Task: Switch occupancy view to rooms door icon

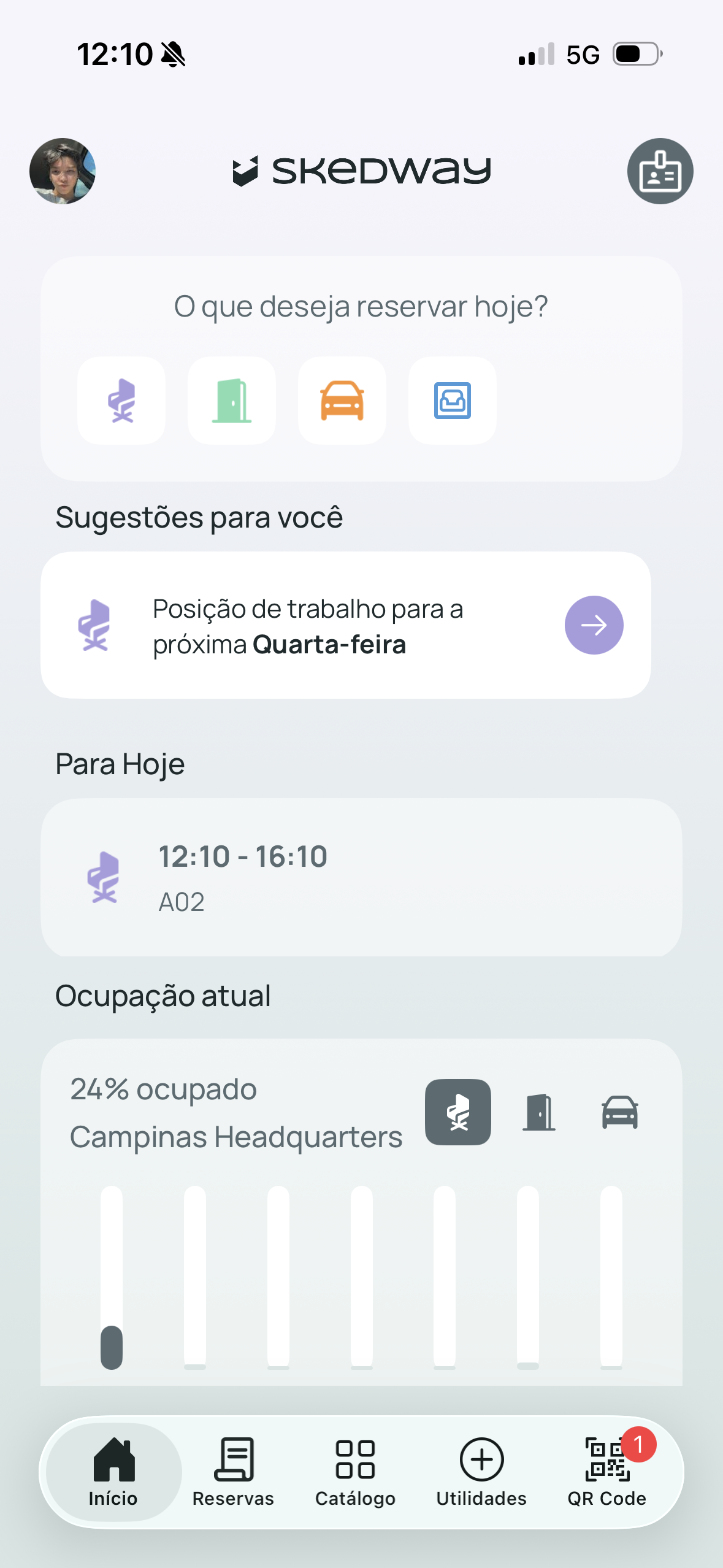Action: point(539,1112)
